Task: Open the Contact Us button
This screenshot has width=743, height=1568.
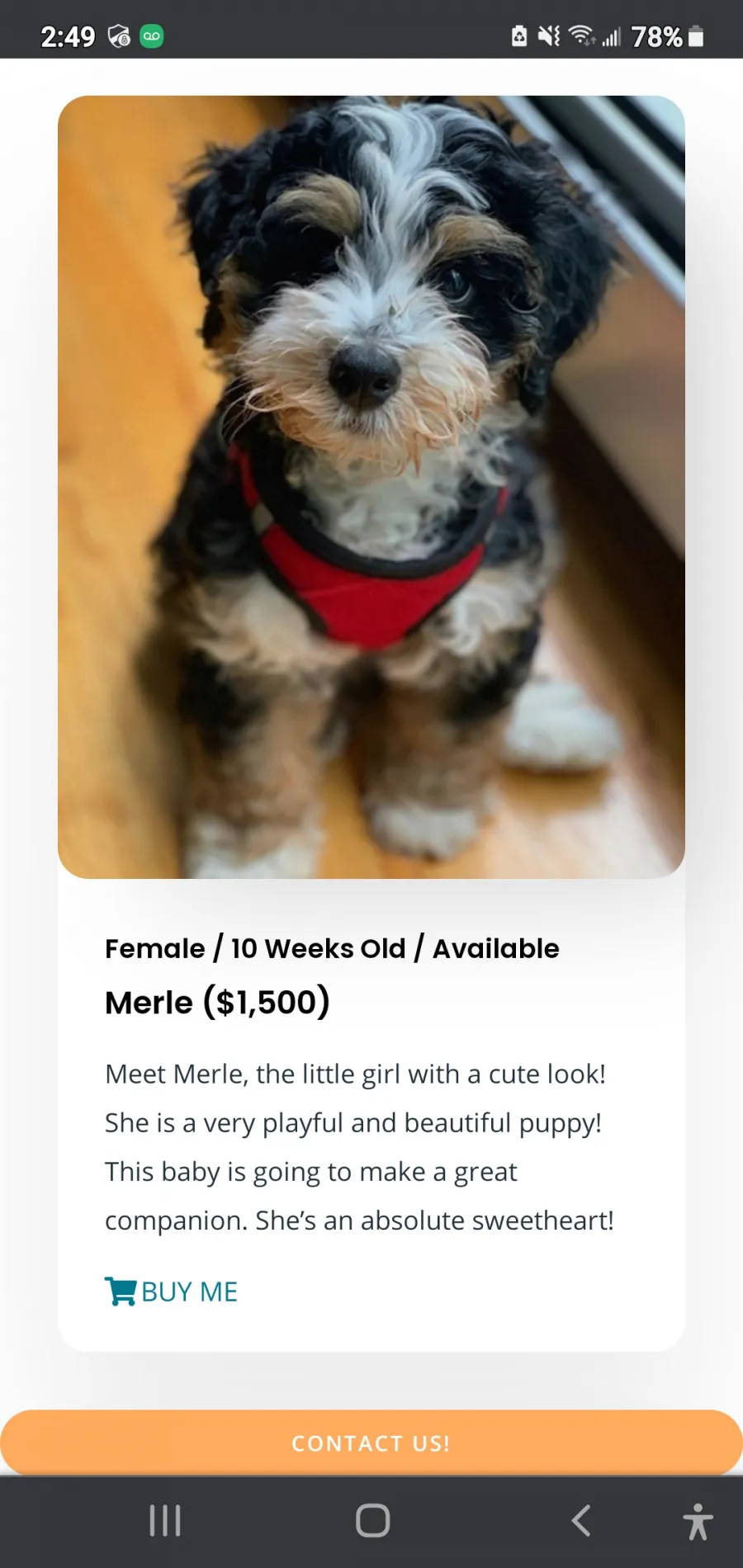Action: pos(371,1443)
